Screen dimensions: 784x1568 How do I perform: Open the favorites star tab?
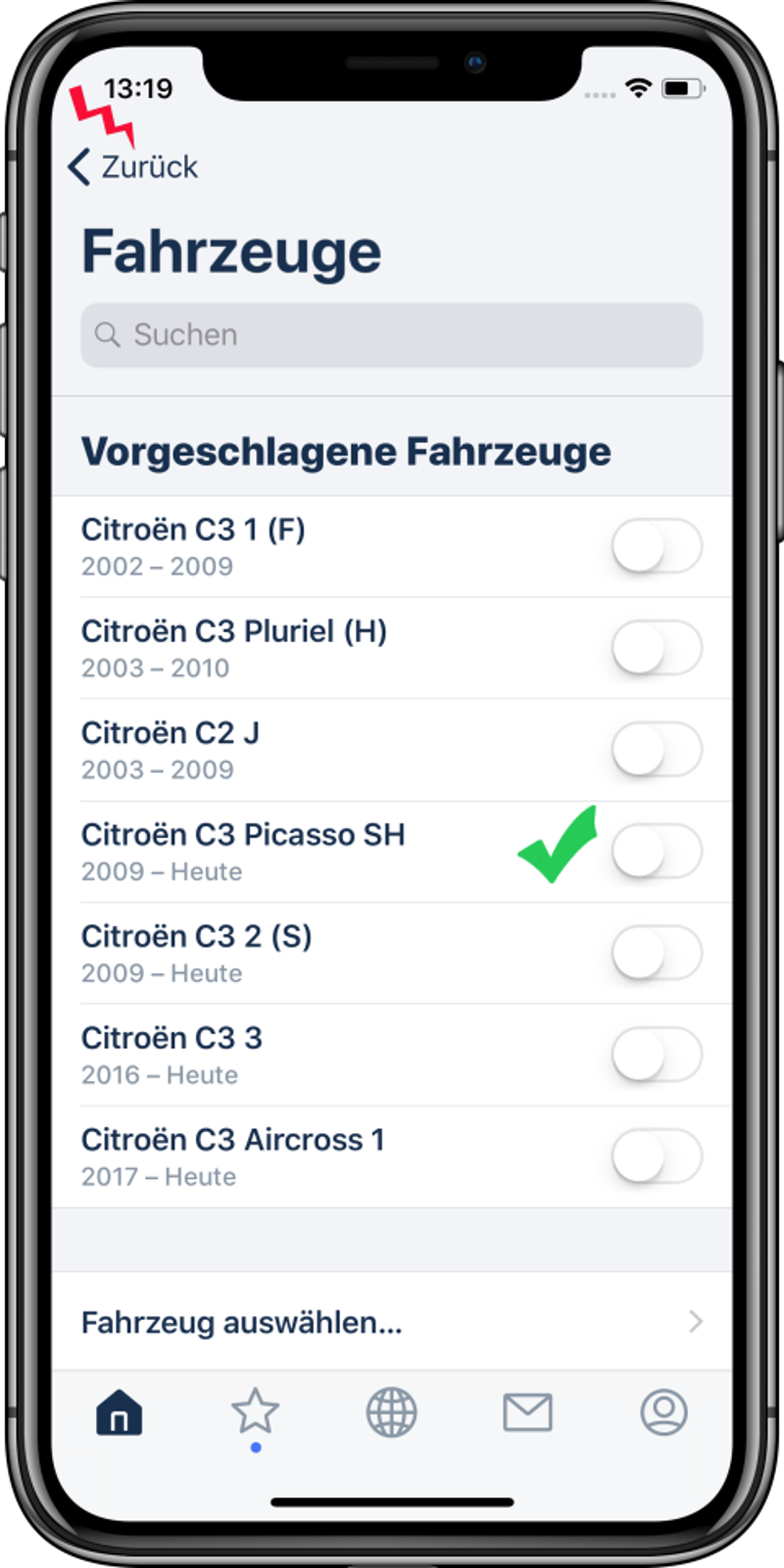click(x=256, y=1412)
